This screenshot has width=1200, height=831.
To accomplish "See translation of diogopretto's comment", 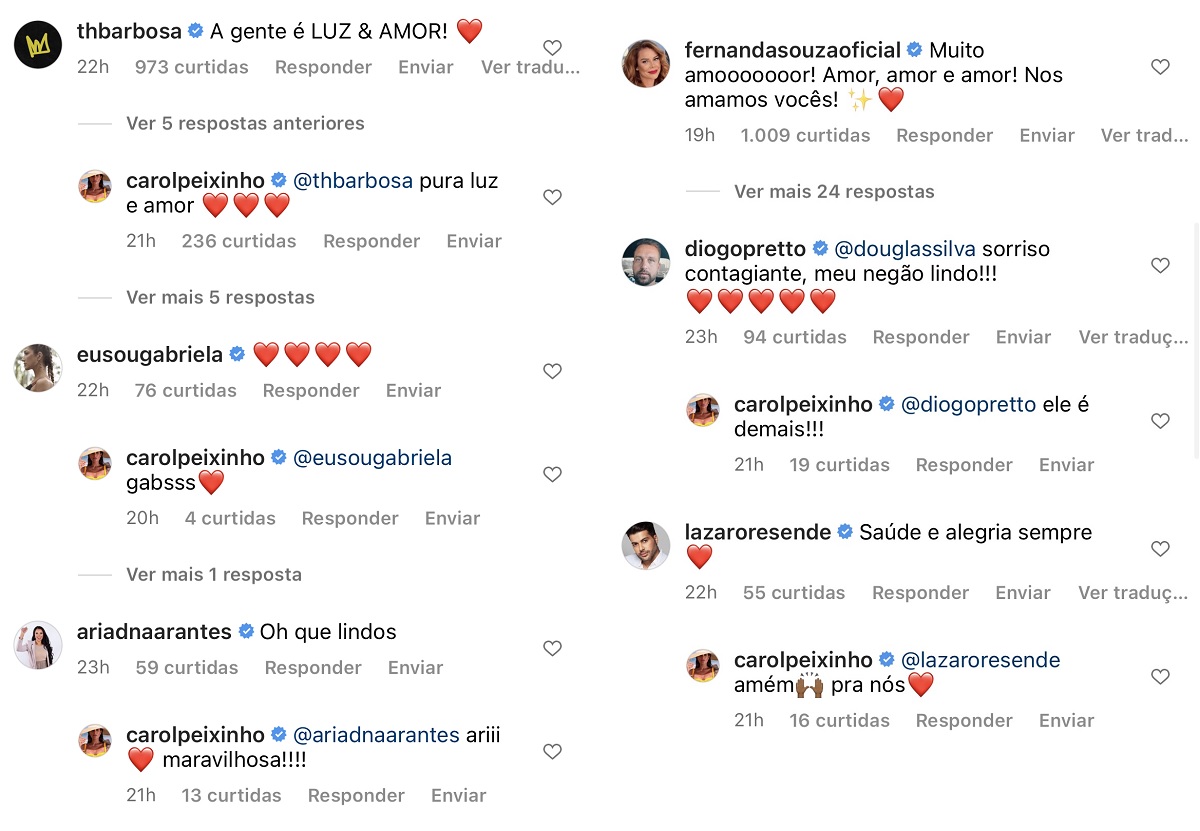I will (x=1132, y=337).
